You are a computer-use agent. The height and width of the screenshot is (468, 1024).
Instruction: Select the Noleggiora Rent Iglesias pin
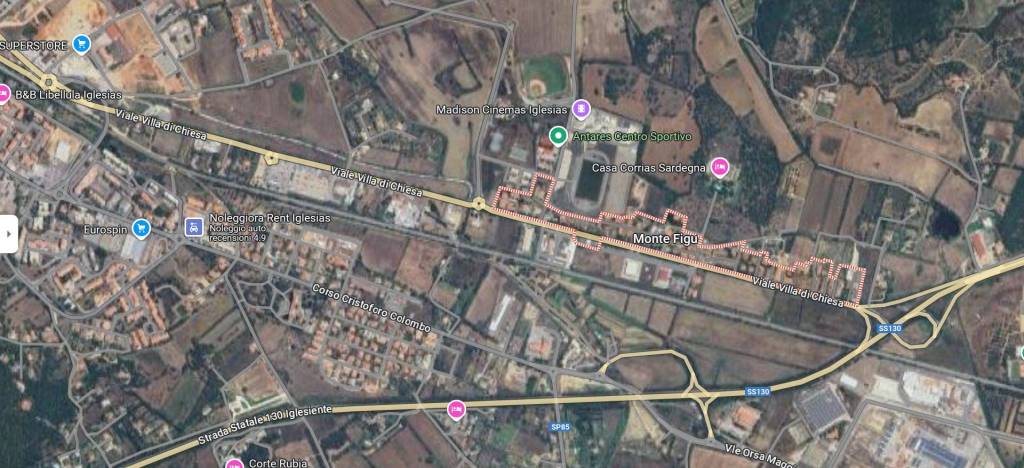point(191,228)
